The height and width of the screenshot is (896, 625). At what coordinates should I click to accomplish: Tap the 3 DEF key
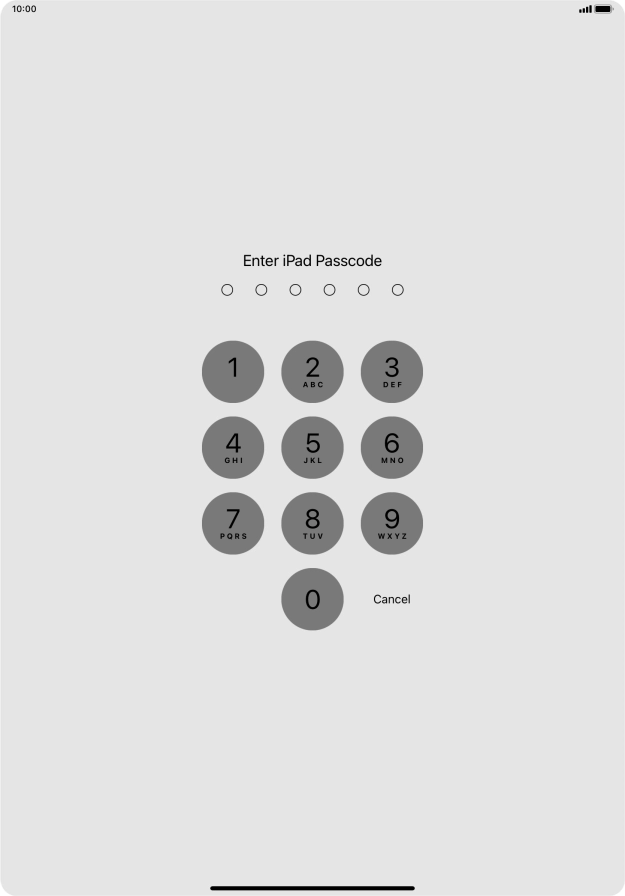[391, 371]
